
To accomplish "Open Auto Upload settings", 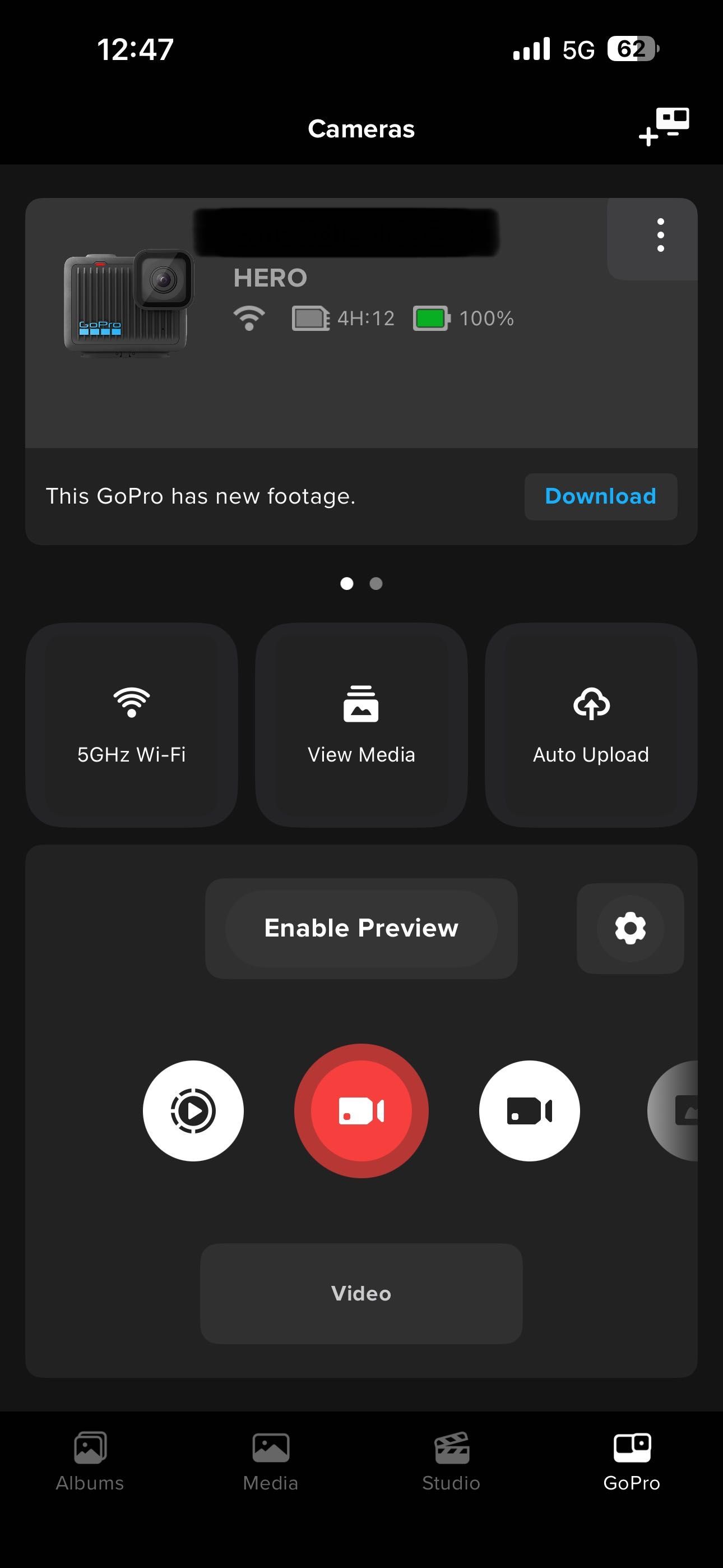I will [x=590, y=725].
